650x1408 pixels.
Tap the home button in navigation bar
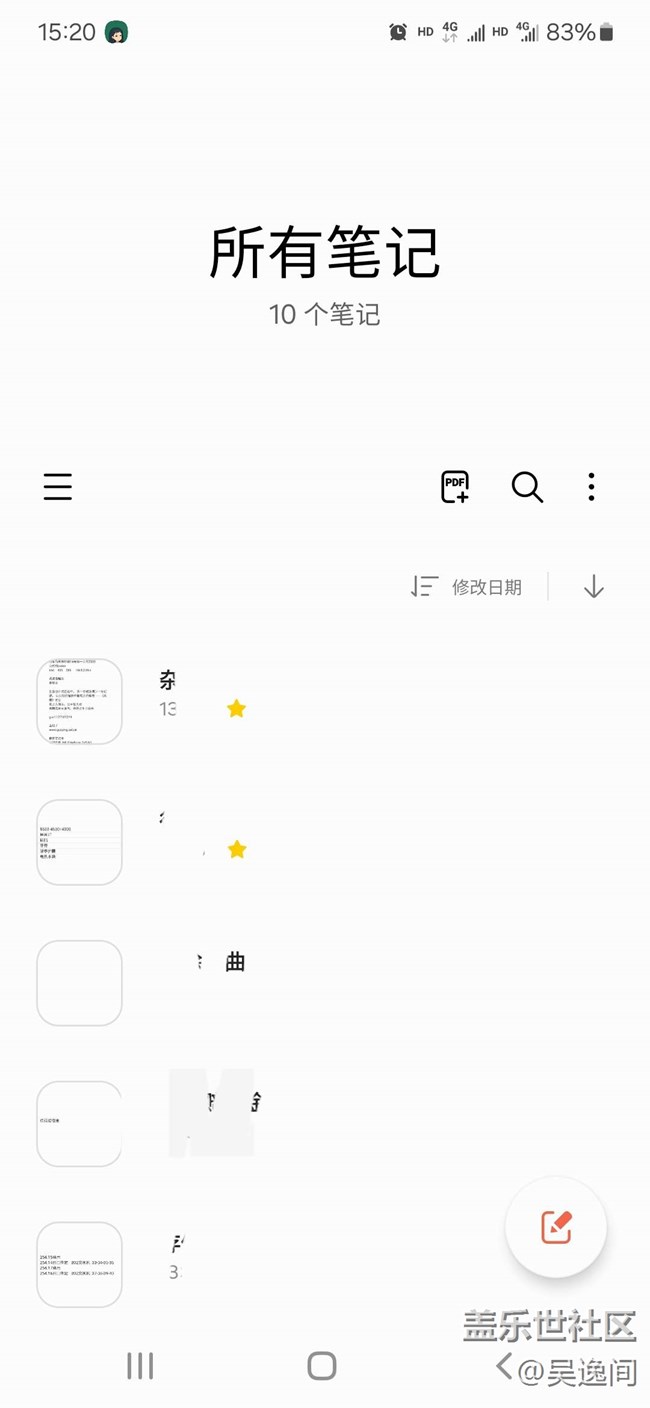point(322,1365)
